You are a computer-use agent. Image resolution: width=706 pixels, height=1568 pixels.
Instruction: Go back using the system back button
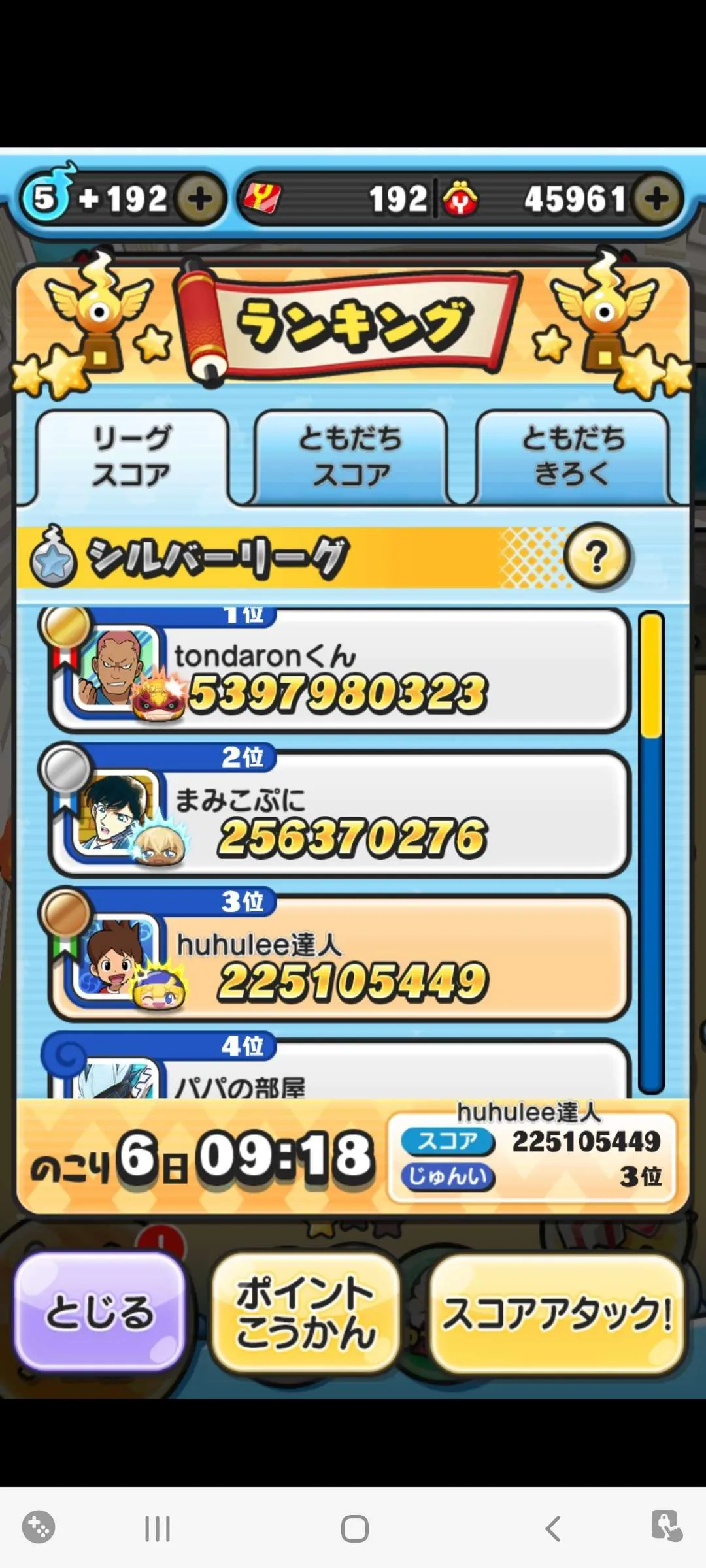click(553, 1529)
